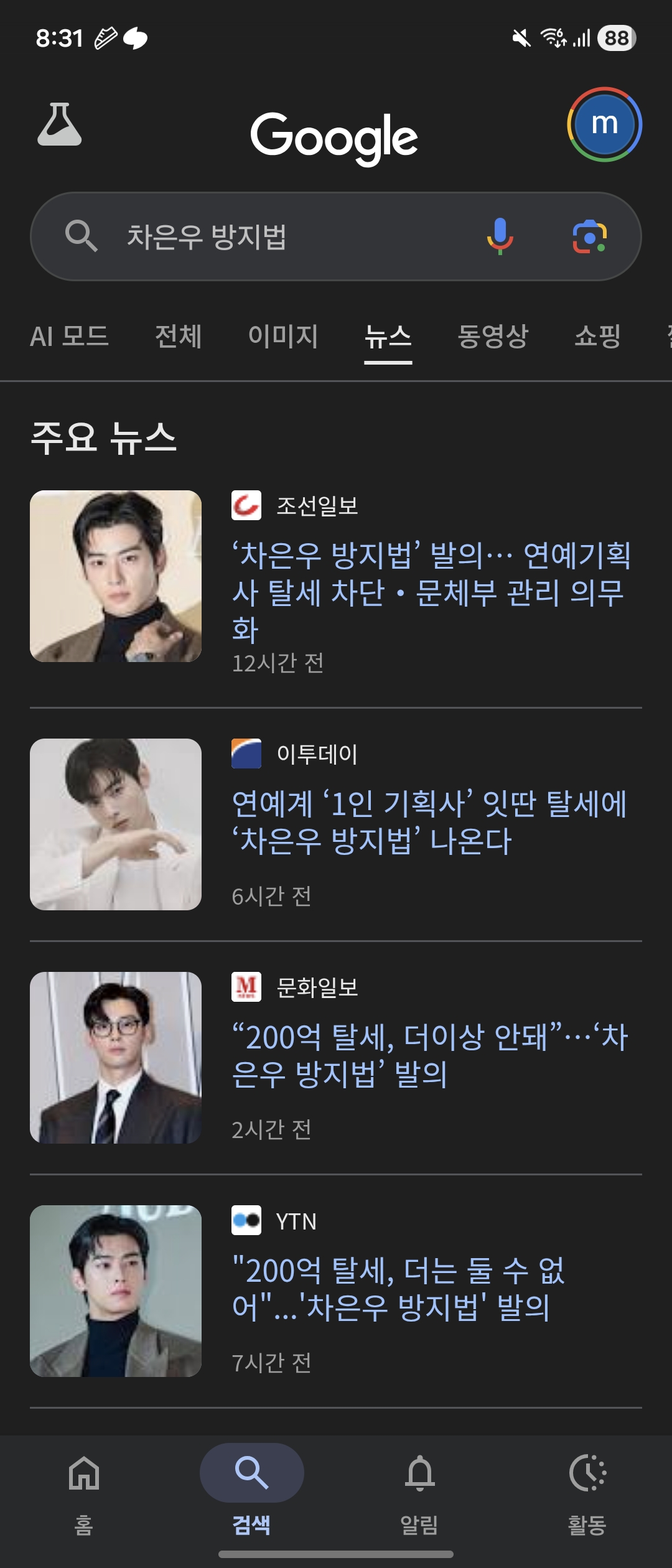Screen dimensions: 672x1568
Task: Switch to the 동영상 tab
Action: tap(493, 337)
